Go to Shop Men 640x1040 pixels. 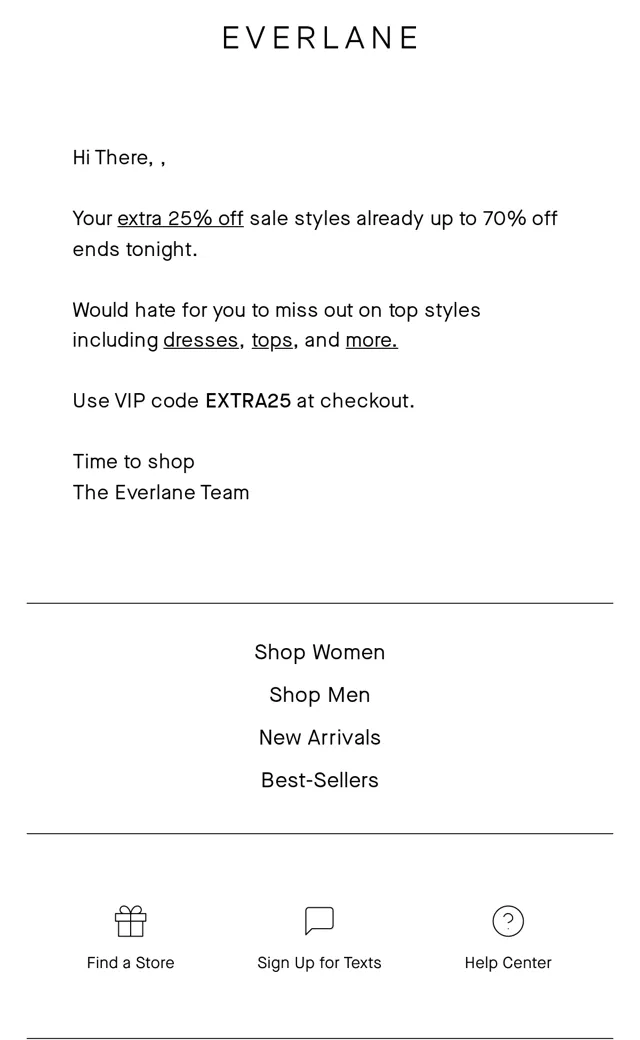pos(320,694)
